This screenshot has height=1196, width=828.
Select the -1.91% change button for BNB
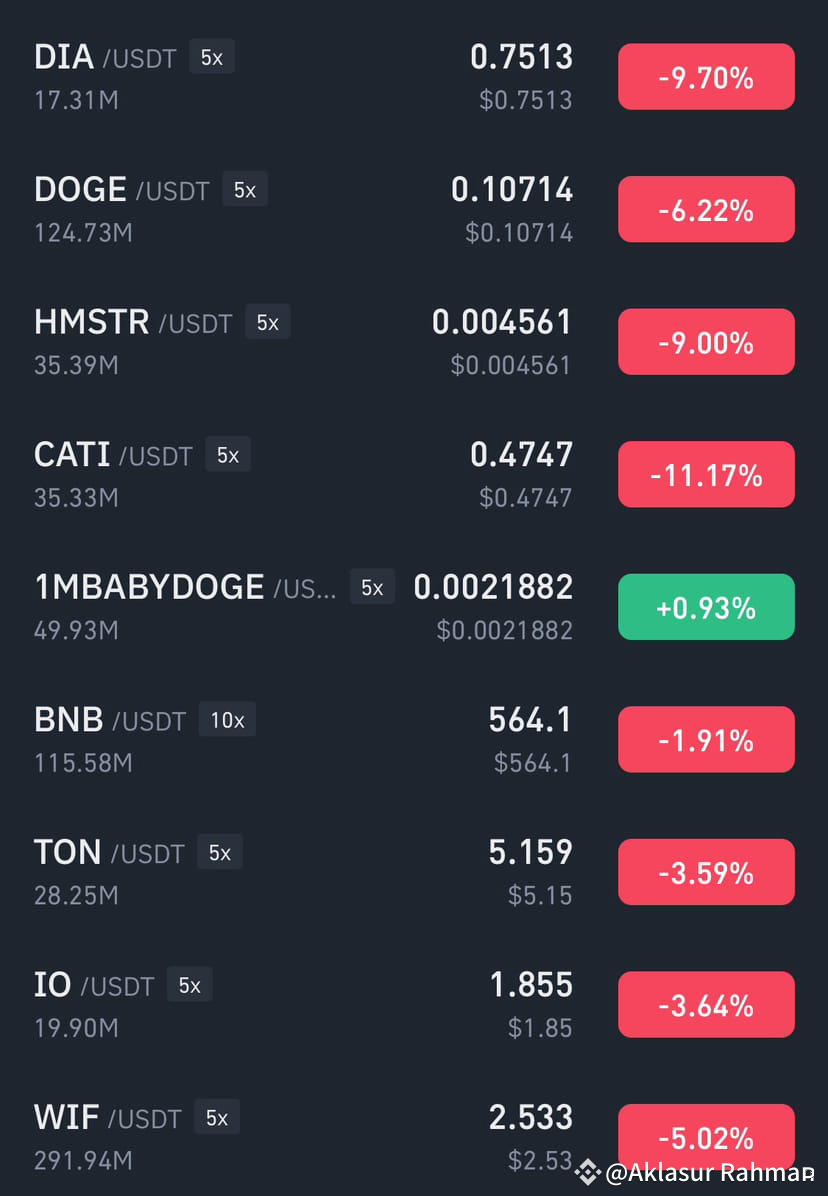[x=706, y=739]
